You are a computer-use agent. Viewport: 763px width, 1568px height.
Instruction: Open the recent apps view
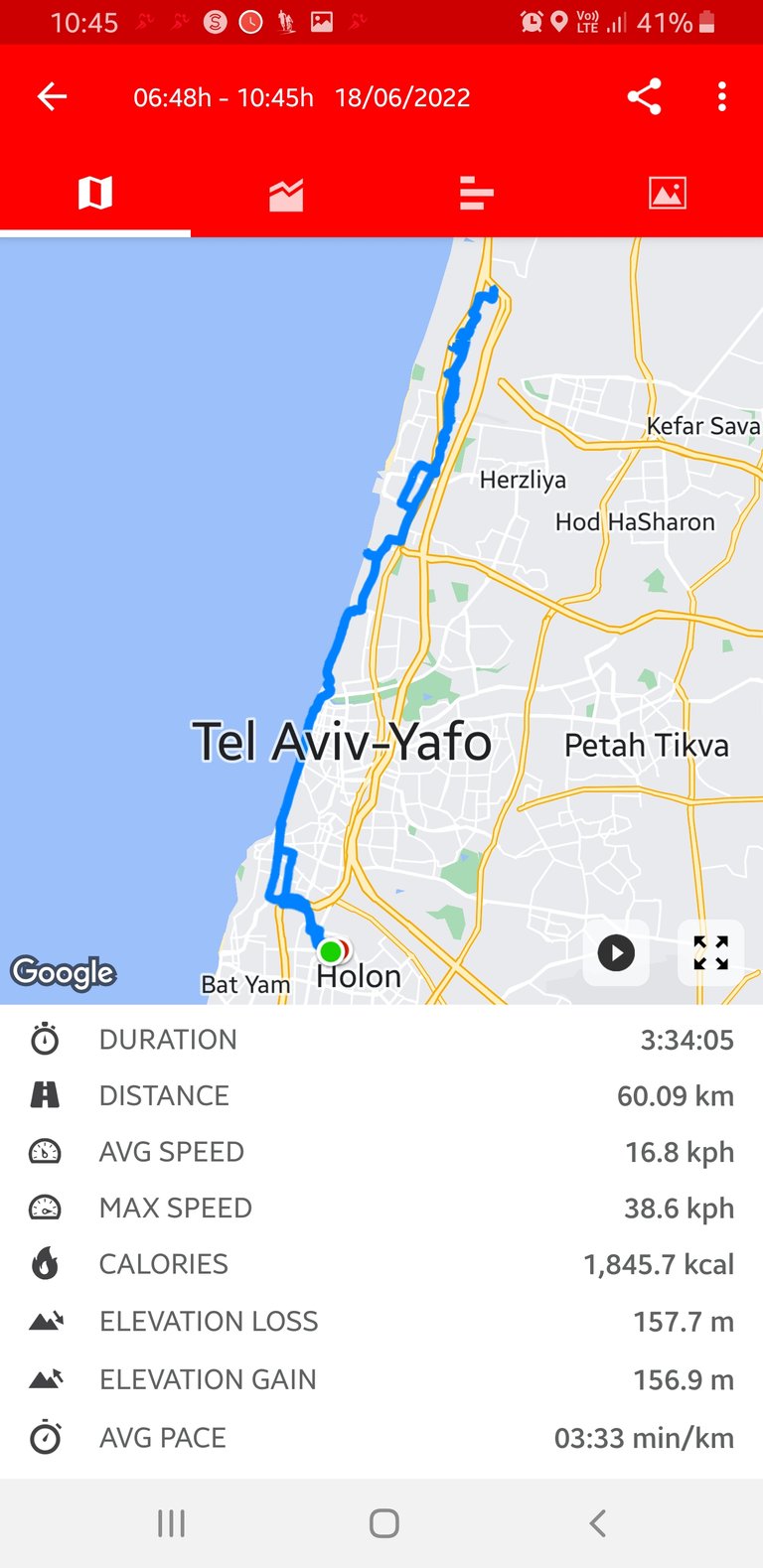point(171,1523)
